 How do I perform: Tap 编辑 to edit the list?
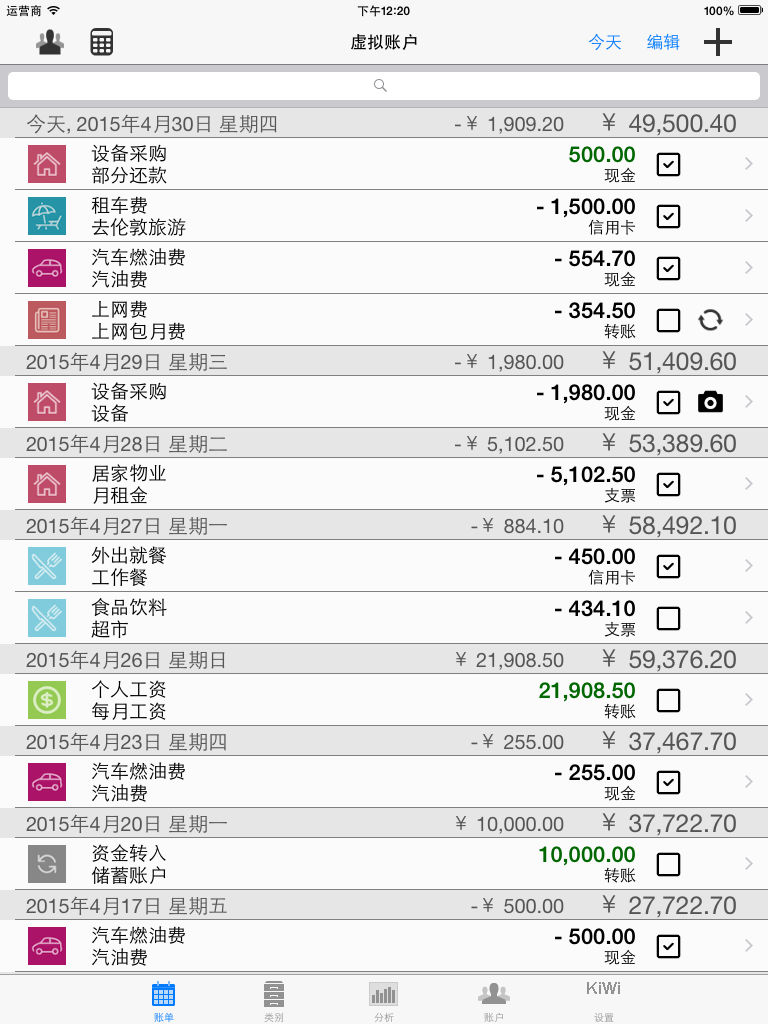coord(663,42)
